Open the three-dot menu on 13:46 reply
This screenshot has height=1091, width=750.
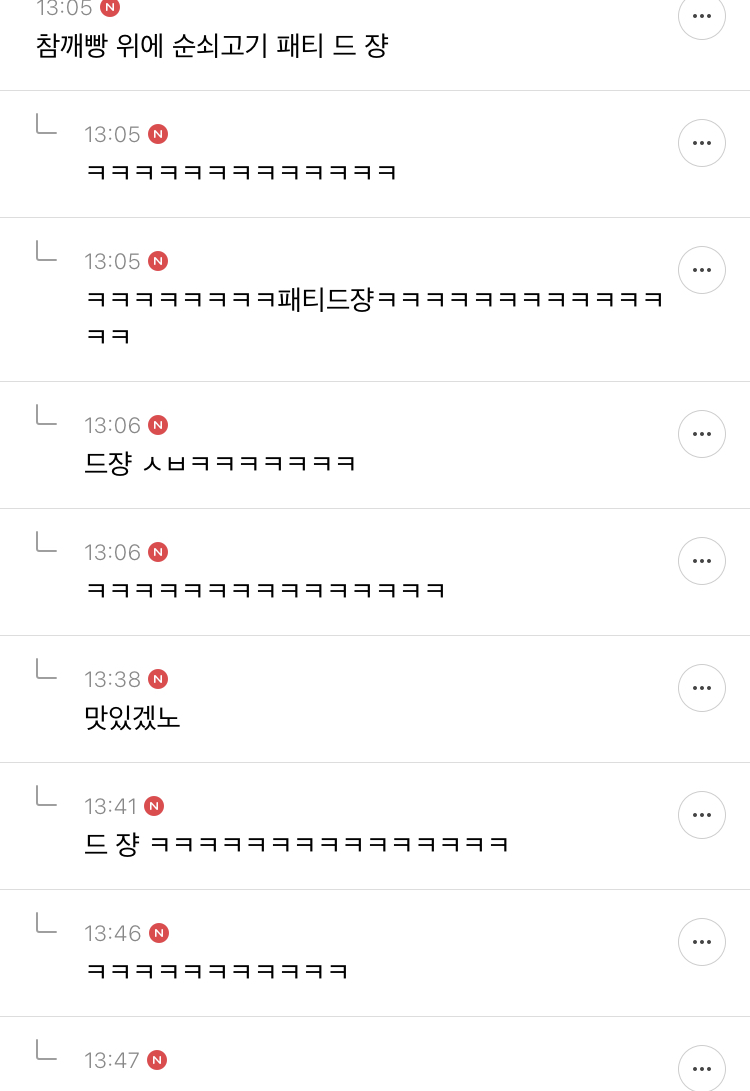point(702,942)
